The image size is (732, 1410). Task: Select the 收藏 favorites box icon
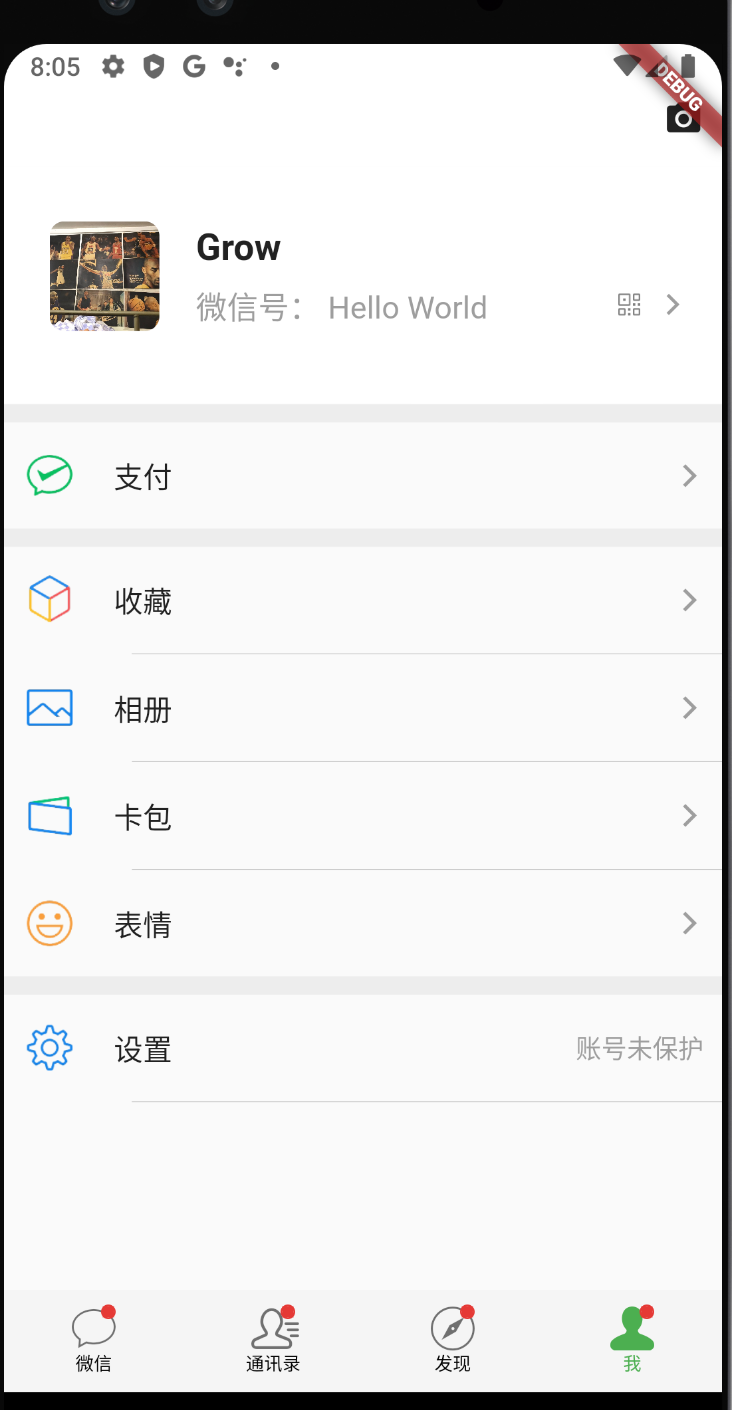pos(49,600)
